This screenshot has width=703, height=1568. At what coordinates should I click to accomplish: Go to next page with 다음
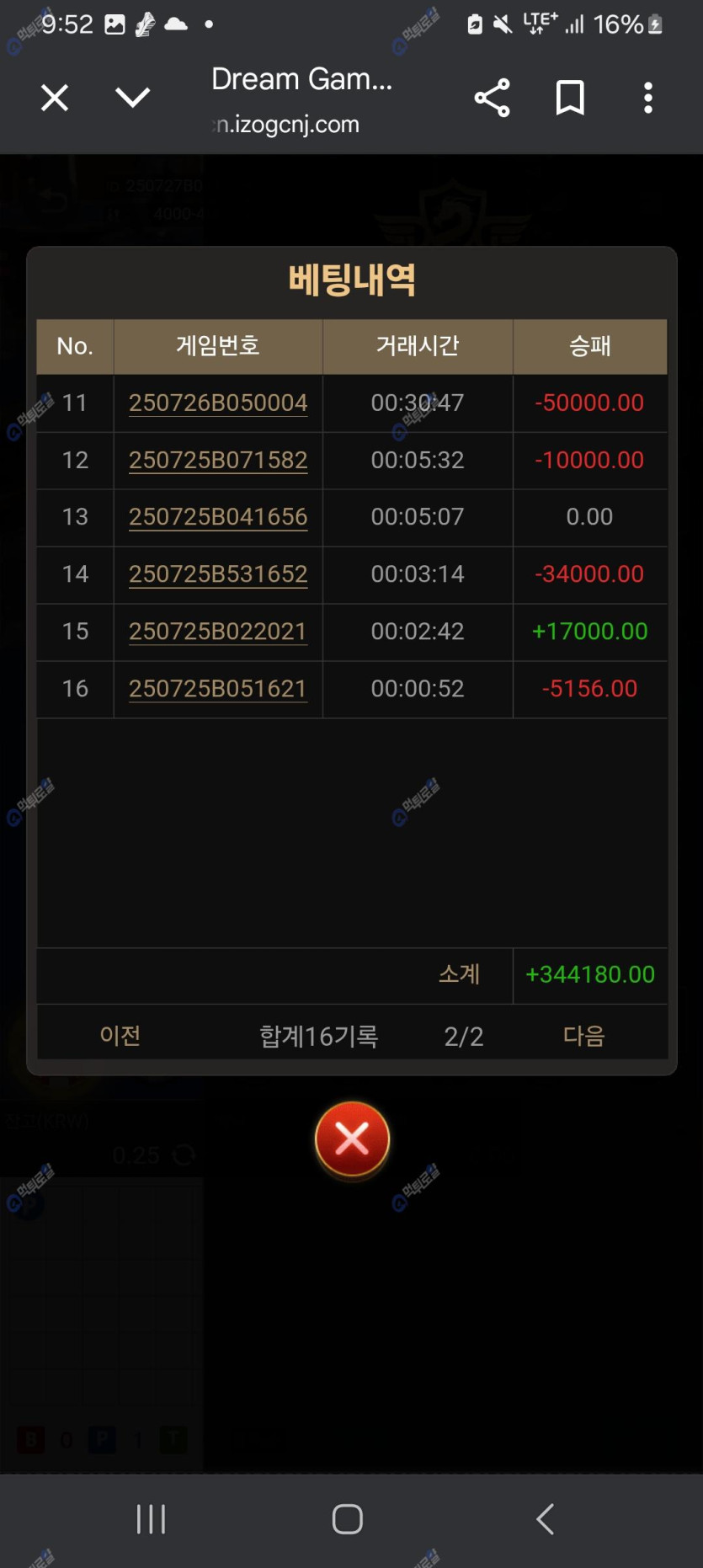[583, 1035]
